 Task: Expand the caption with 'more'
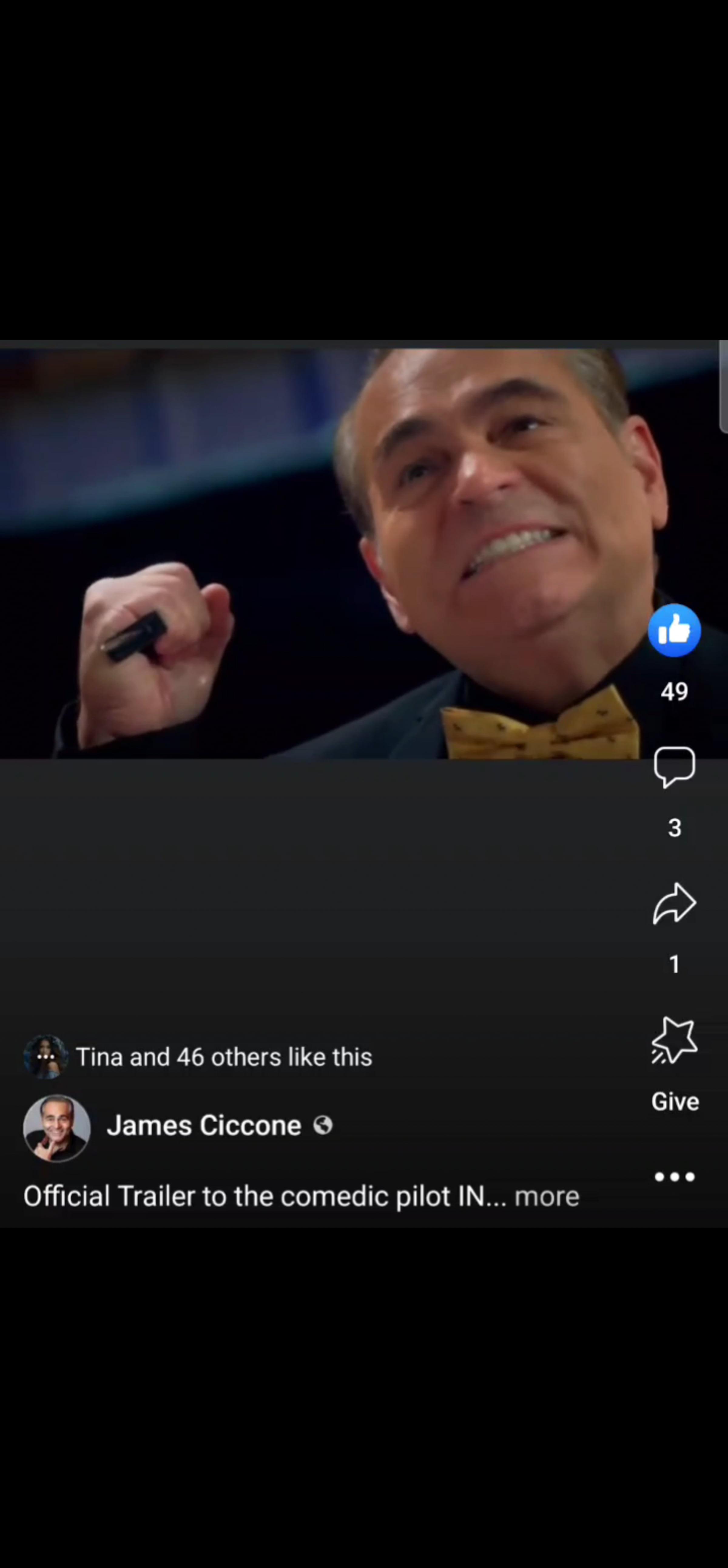click(547, 1197)
